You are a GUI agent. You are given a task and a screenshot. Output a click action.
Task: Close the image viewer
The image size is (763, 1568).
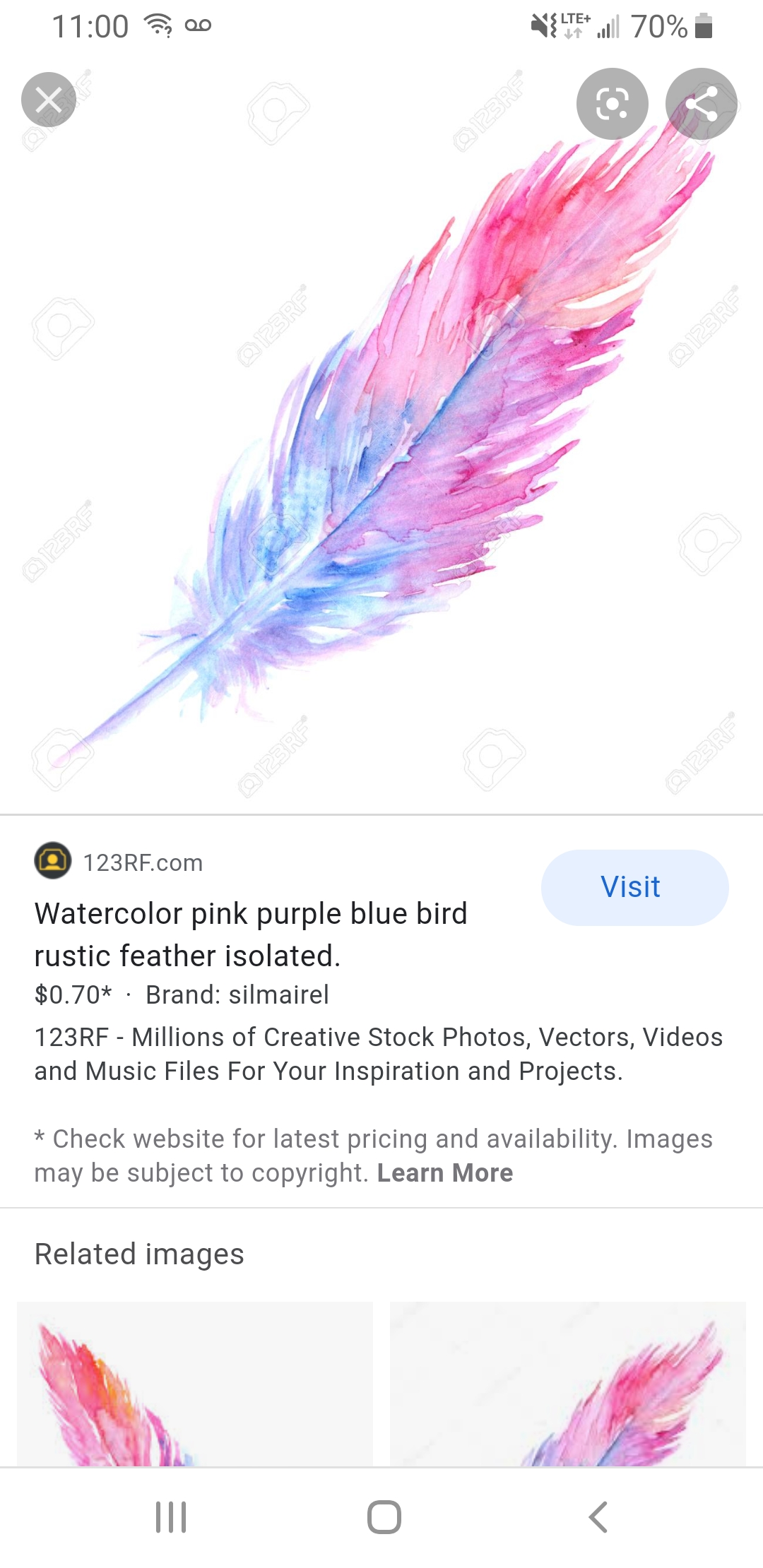[x=49, y=100]
